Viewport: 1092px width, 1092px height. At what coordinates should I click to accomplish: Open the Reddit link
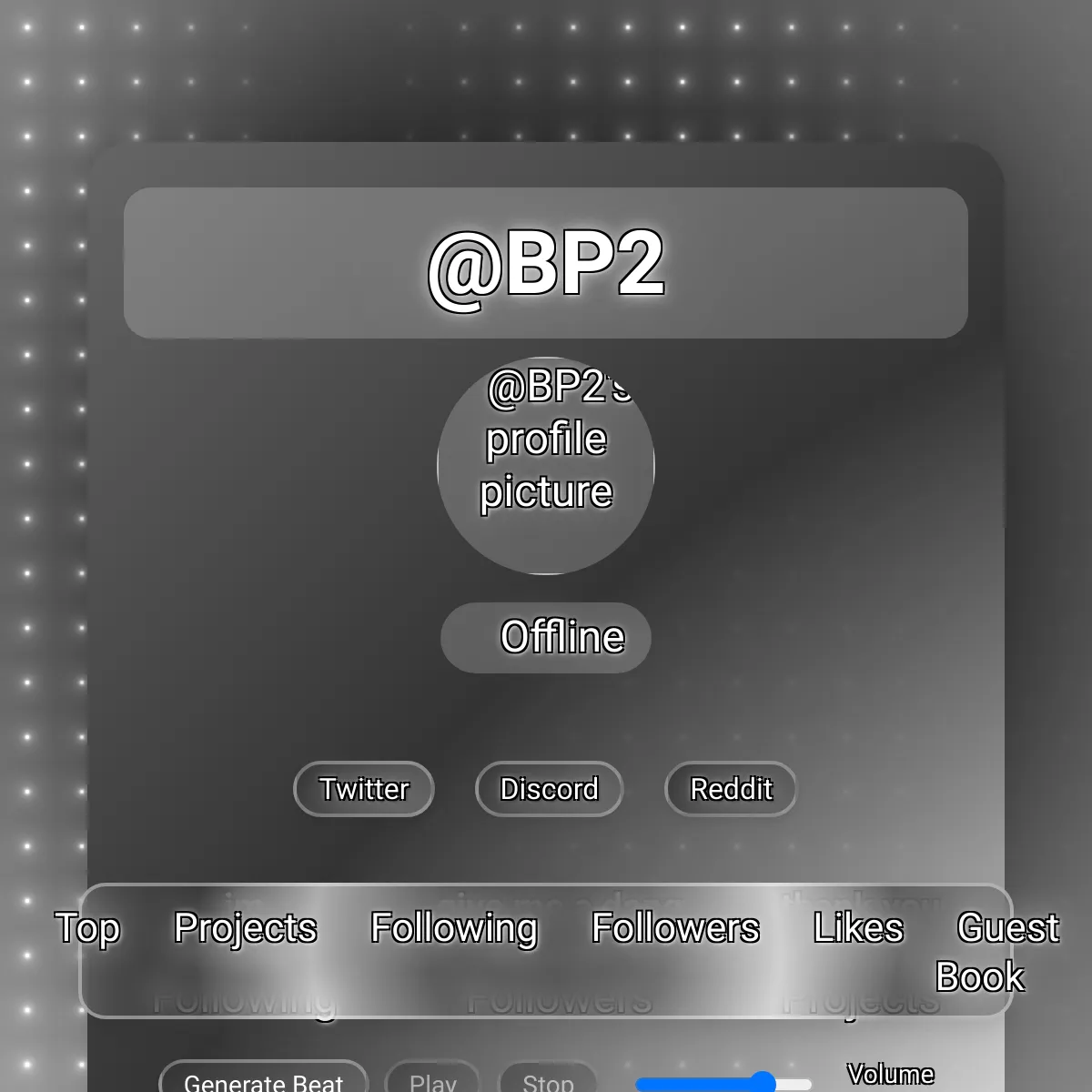click(731, 789)
